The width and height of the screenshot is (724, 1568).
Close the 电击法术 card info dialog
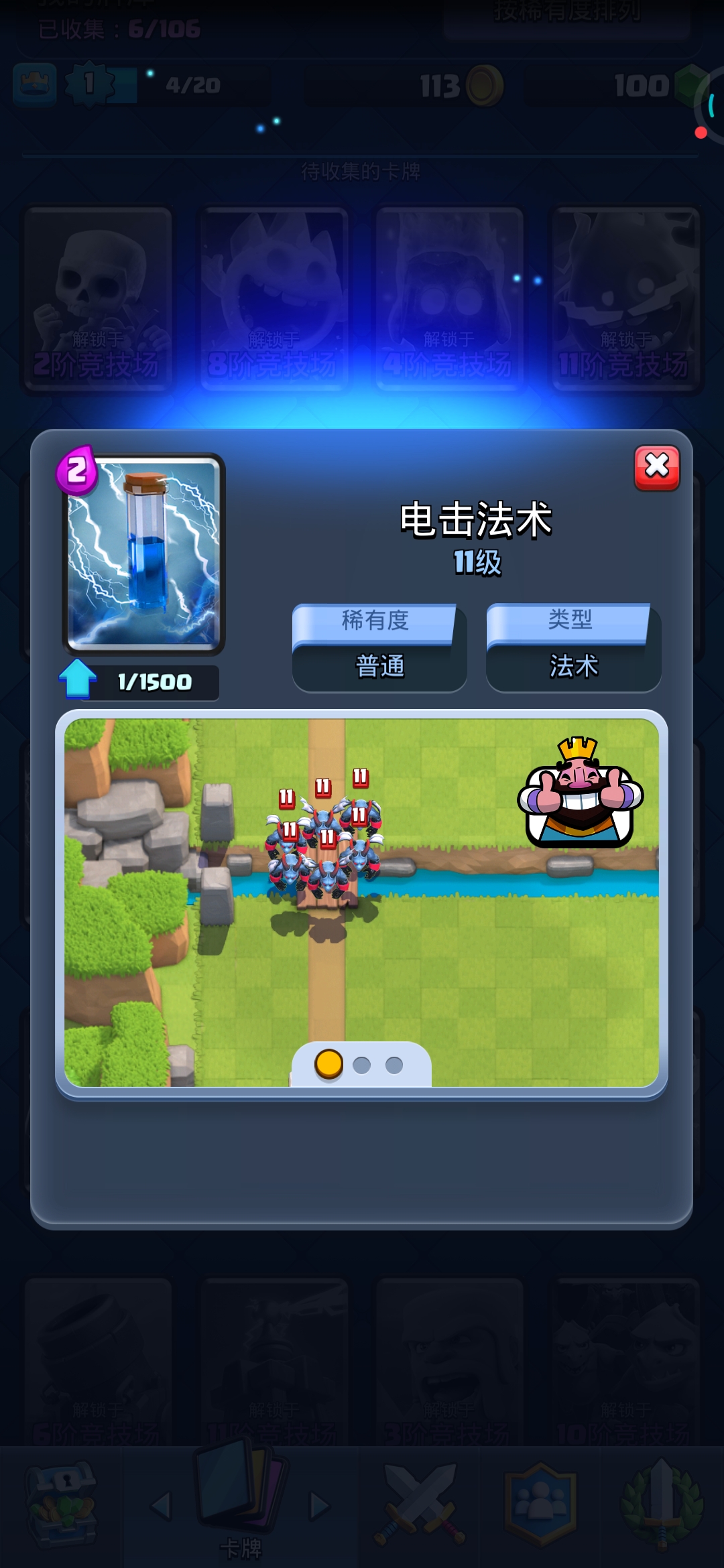tap(657, 467)
